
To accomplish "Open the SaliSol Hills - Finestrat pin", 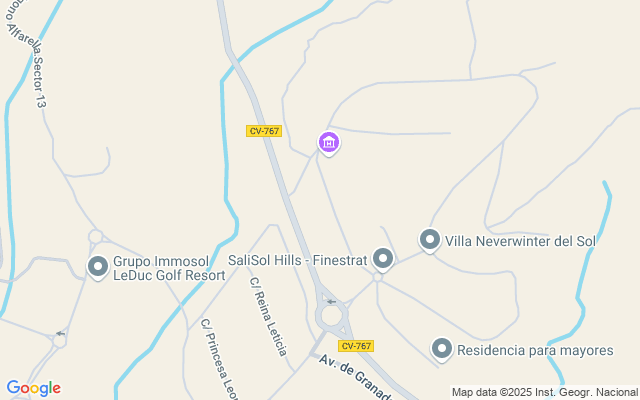I will [383, 260].
